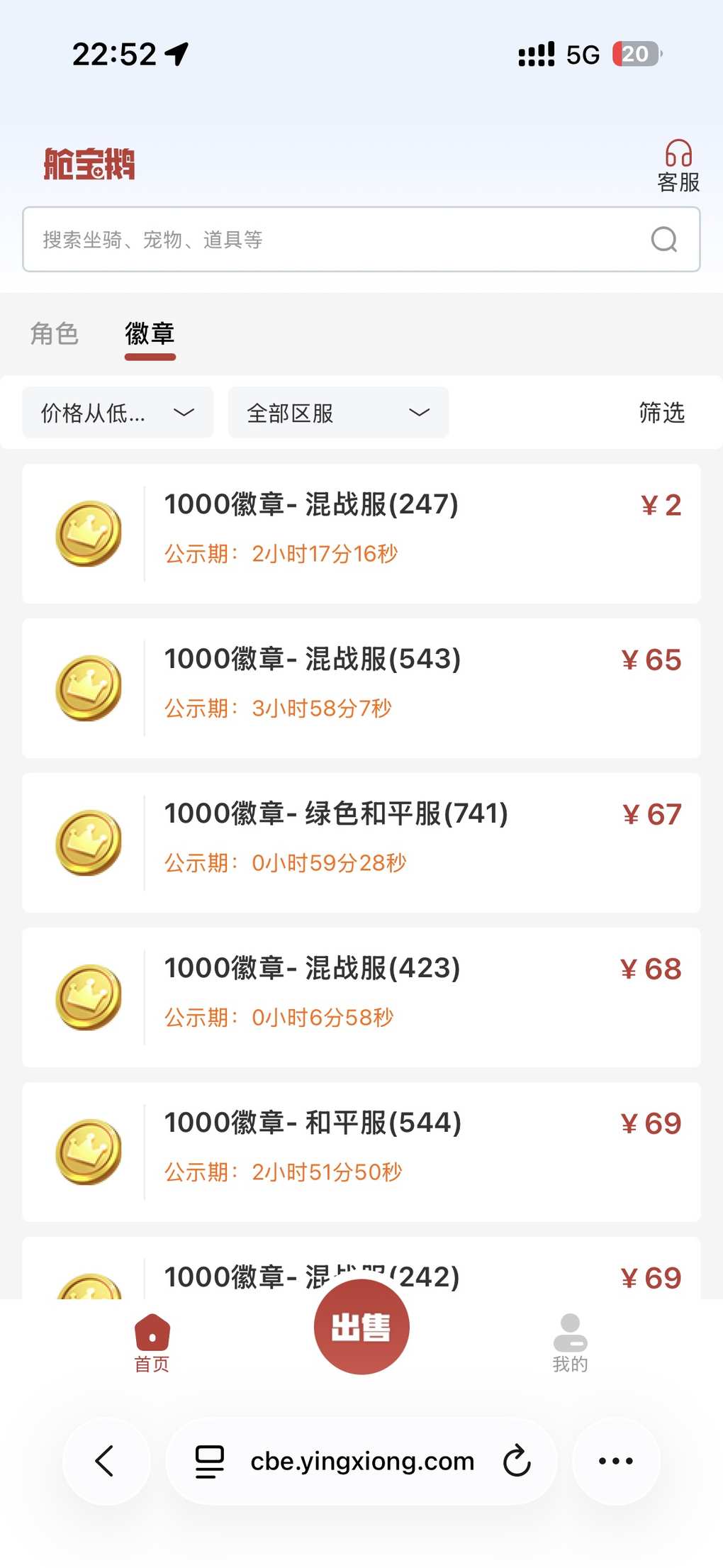Tap the search field for 坐骑、宠物、道具
The width and height of the screenshot is (723, 1568).
tap(333, 240)
